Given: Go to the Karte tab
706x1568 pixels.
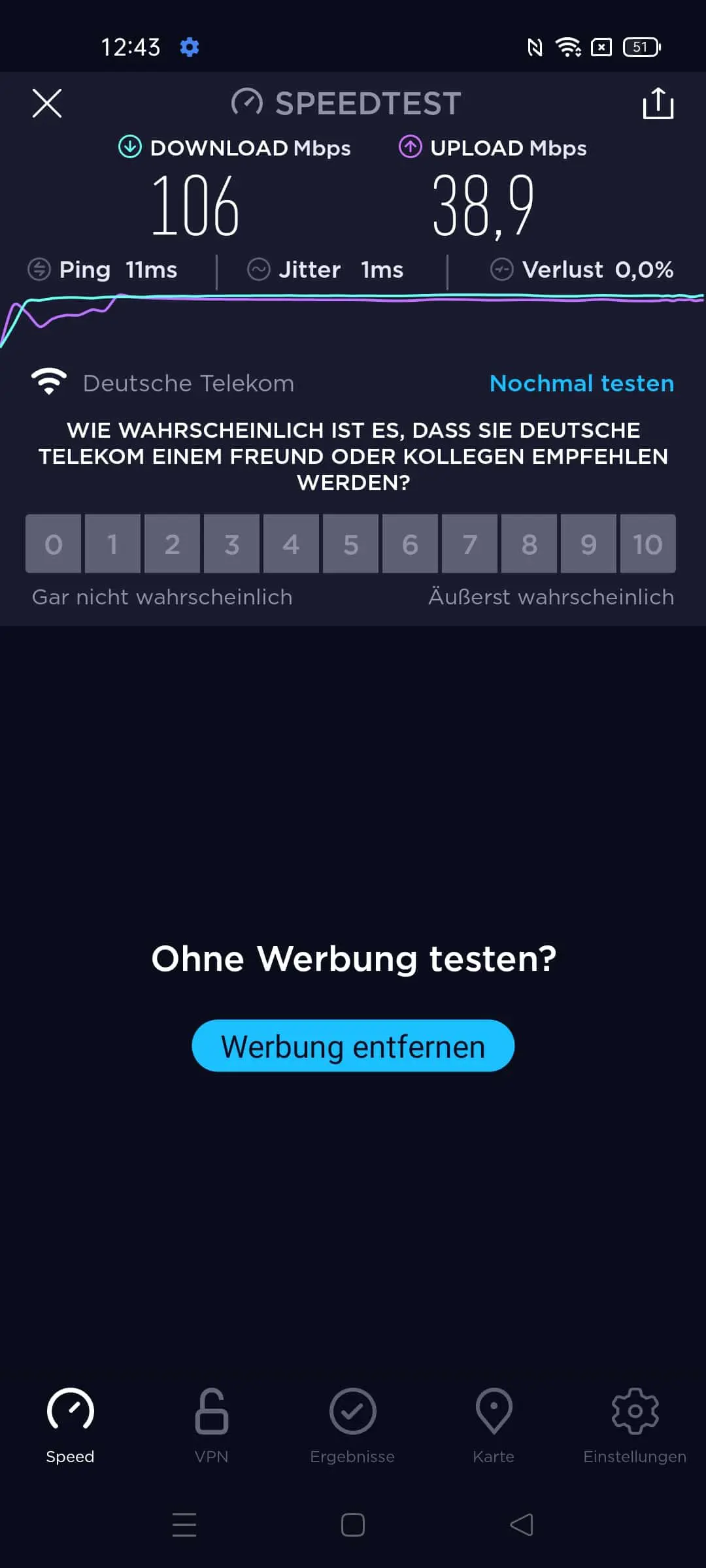Looking at the screenshot, I should pos(494,1426).
